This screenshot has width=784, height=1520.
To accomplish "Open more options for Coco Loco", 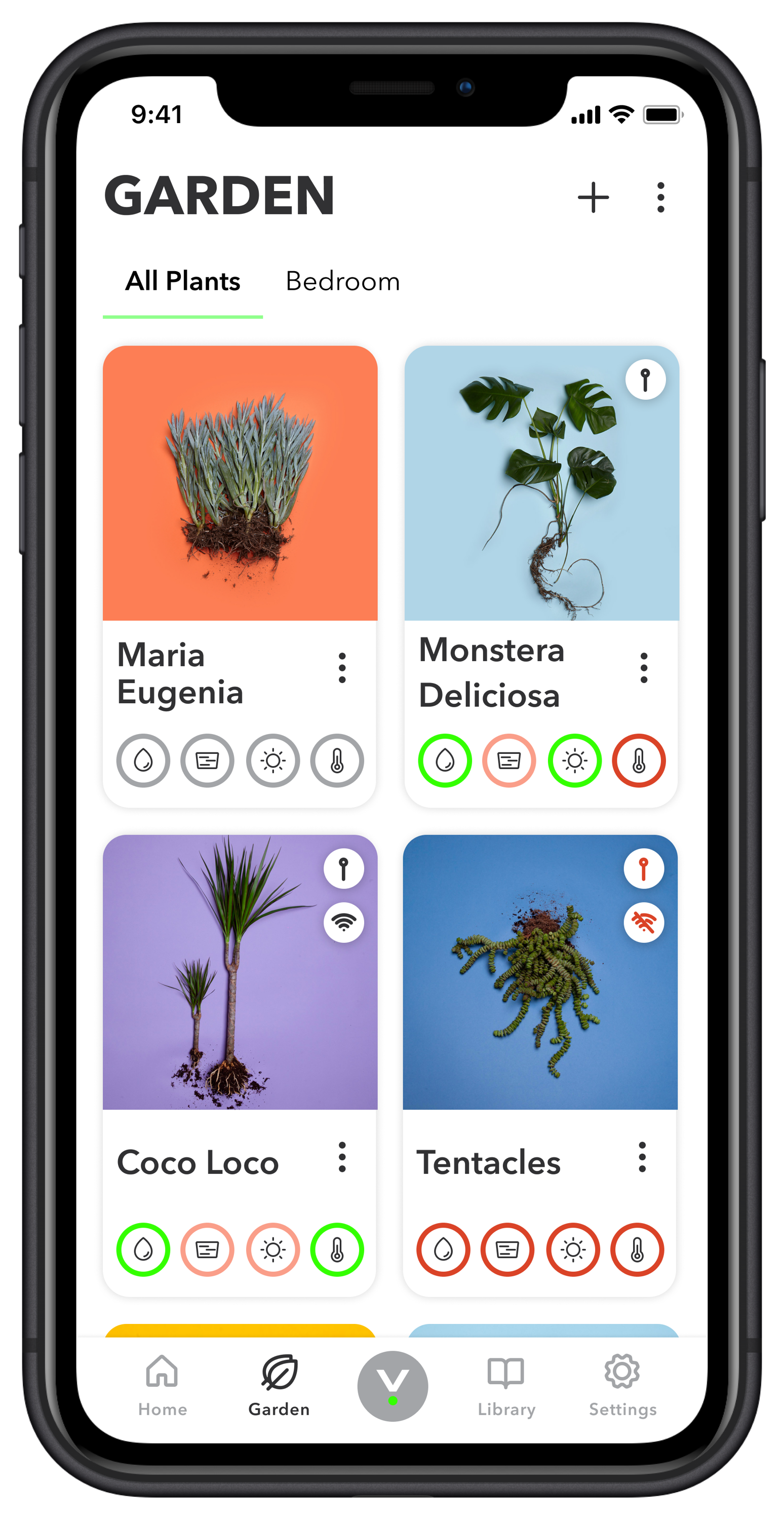I will click(341, 1157).
